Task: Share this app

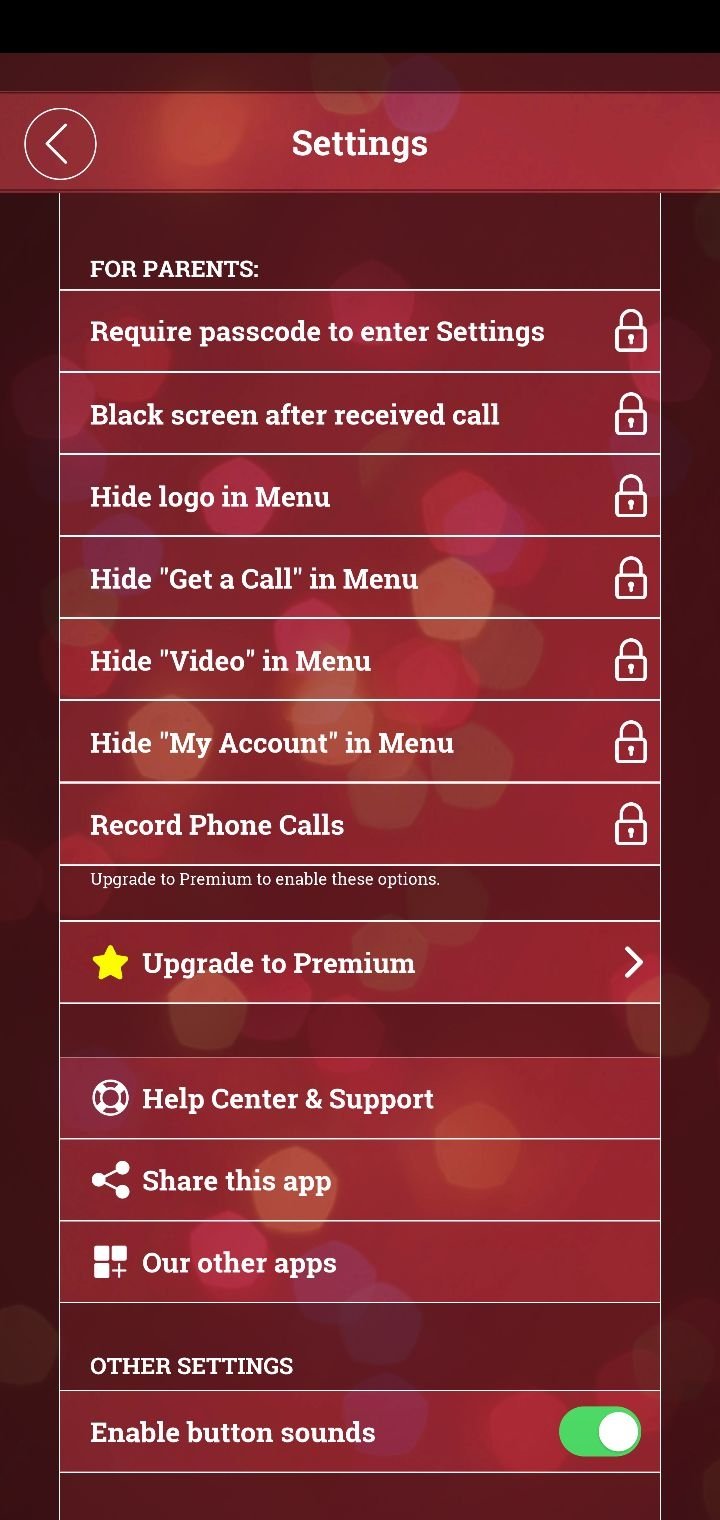Action: pos(360,1180)
